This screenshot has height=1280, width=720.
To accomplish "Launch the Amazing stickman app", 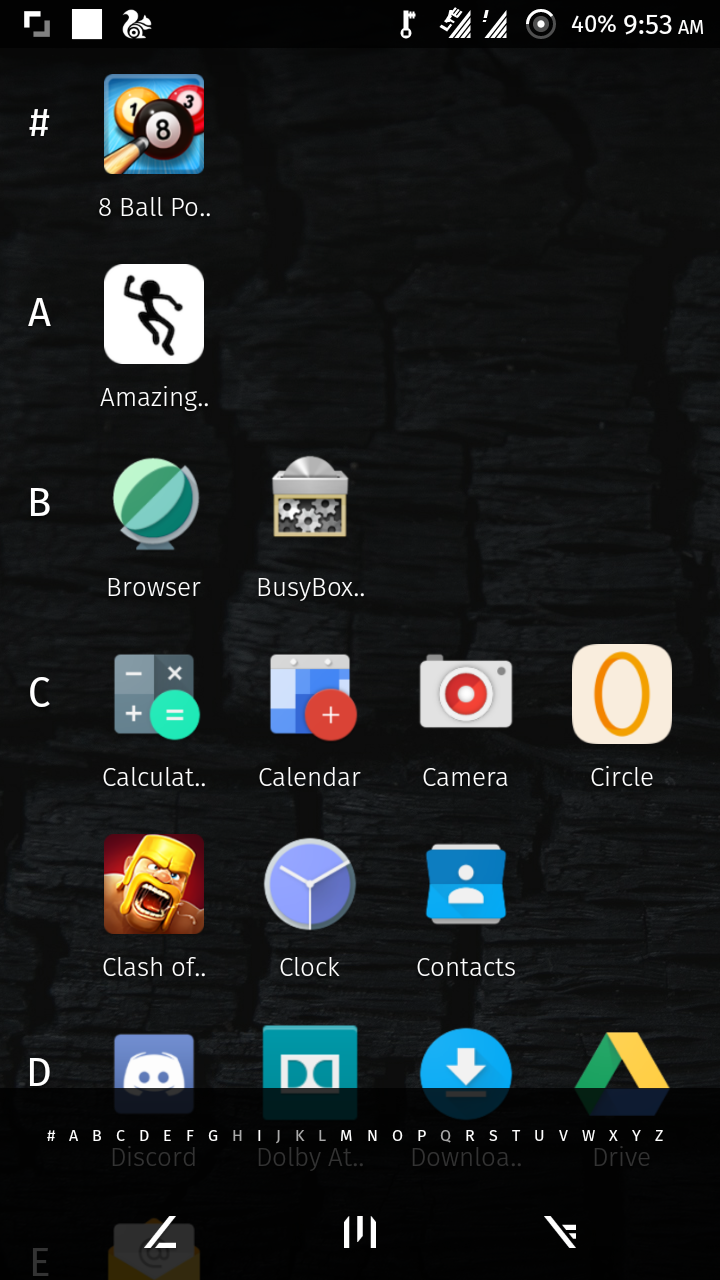I will (154, 314).
